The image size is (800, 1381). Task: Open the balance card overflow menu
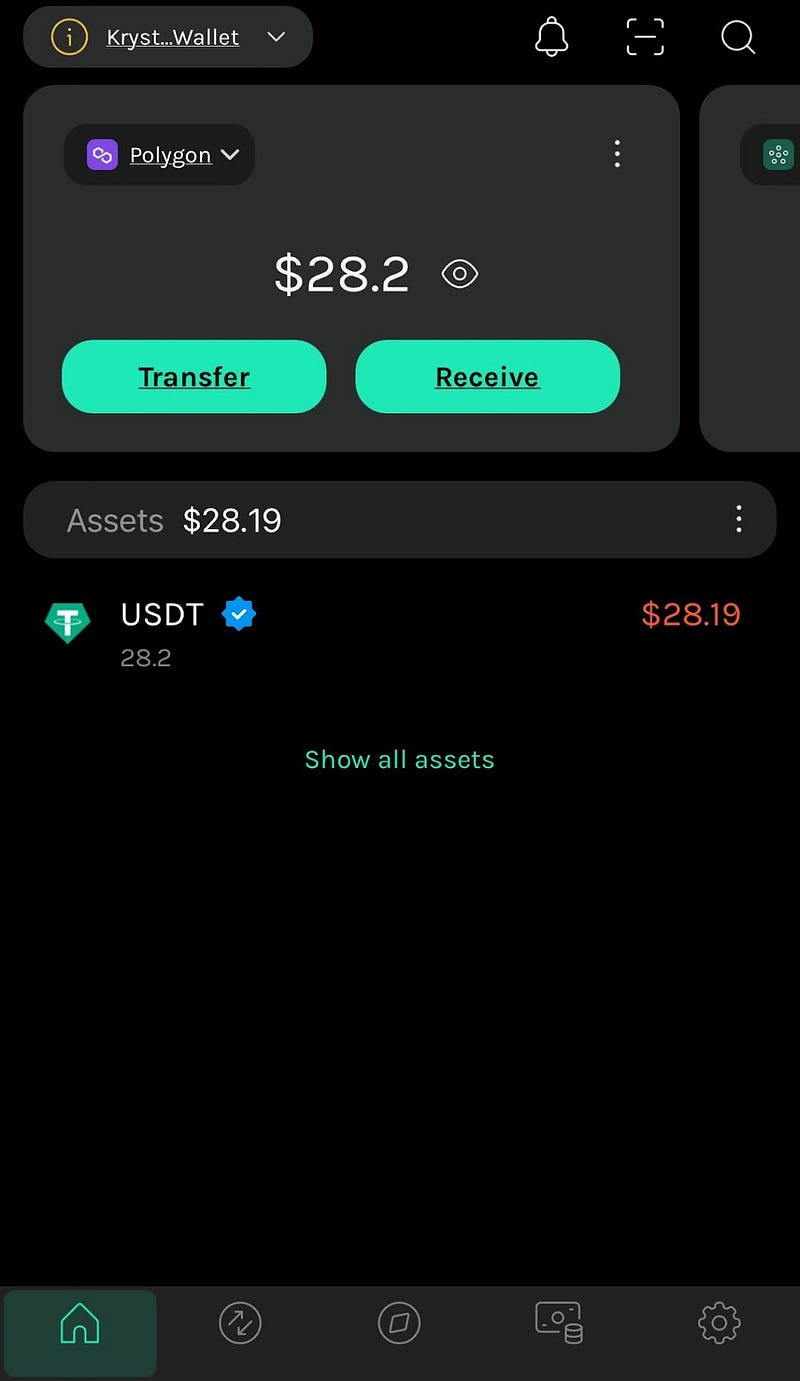(x=617, y=154)
